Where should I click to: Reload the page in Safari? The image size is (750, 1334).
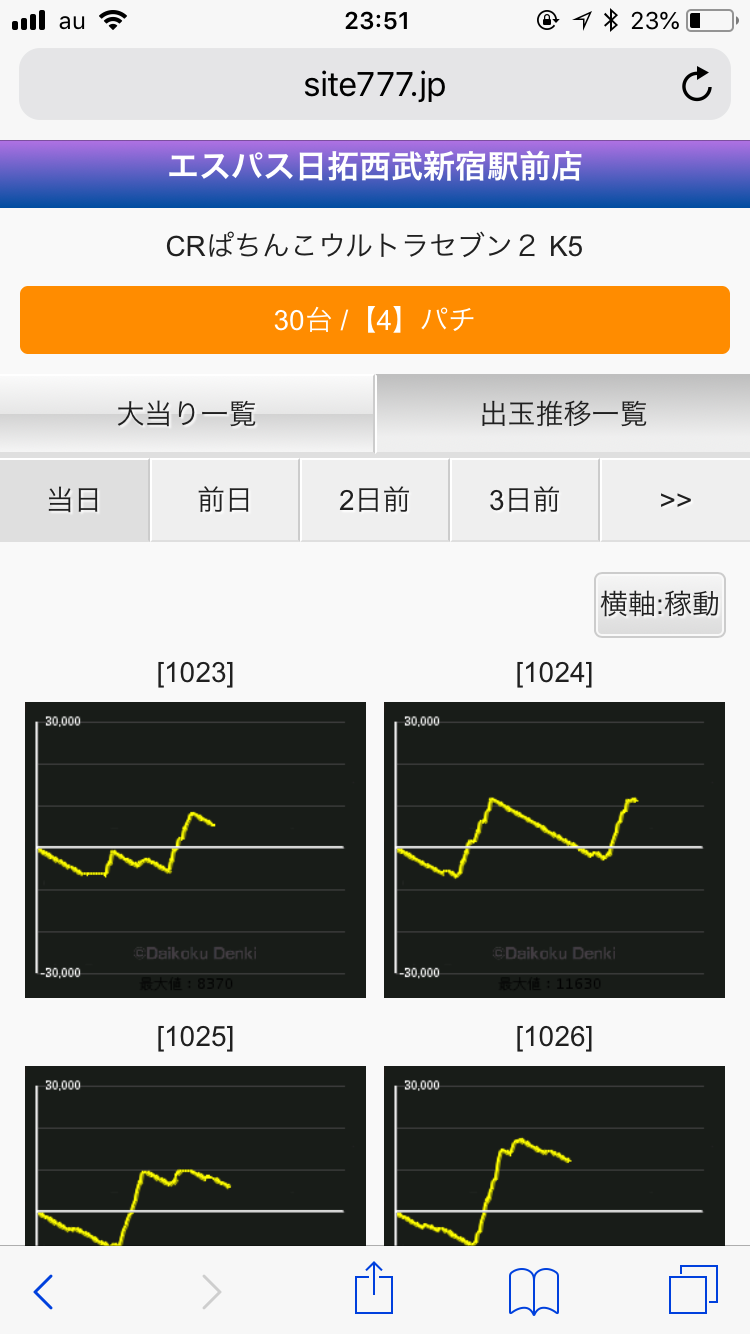(697, 85)
